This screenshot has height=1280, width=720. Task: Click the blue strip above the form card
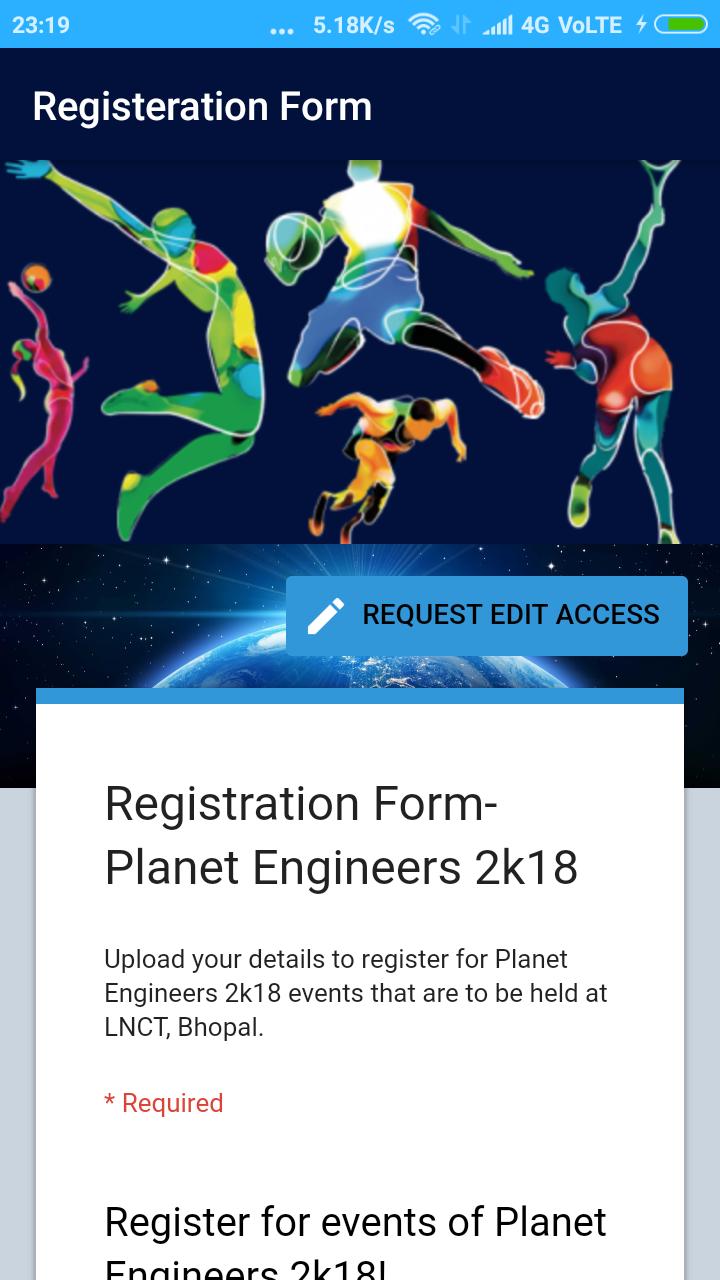click(360, 697)
